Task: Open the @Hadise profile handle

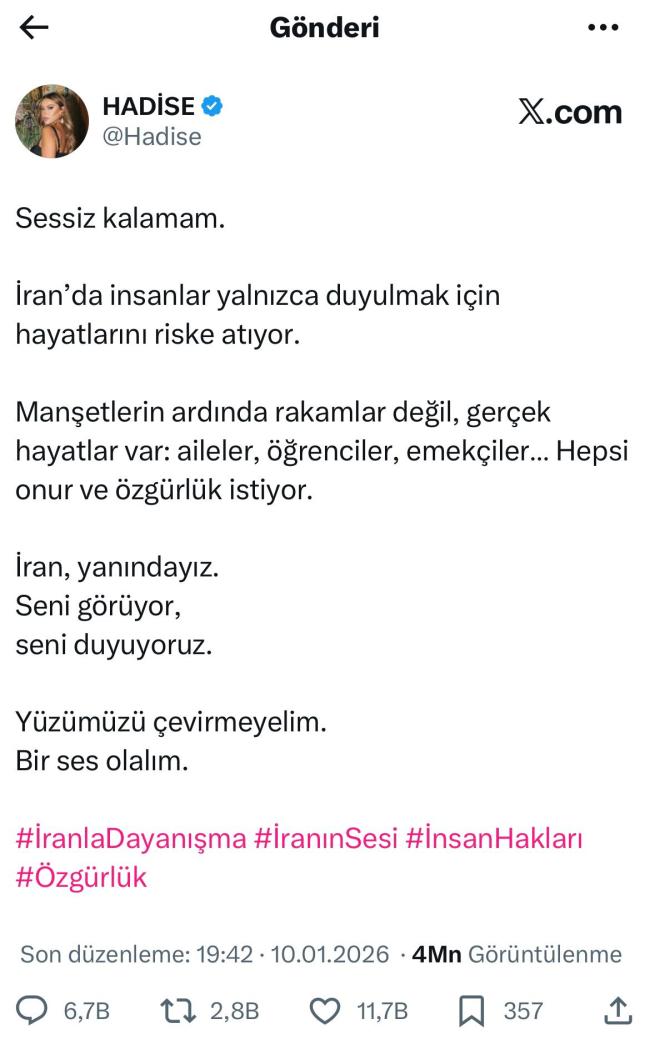Action: (152, 137)
